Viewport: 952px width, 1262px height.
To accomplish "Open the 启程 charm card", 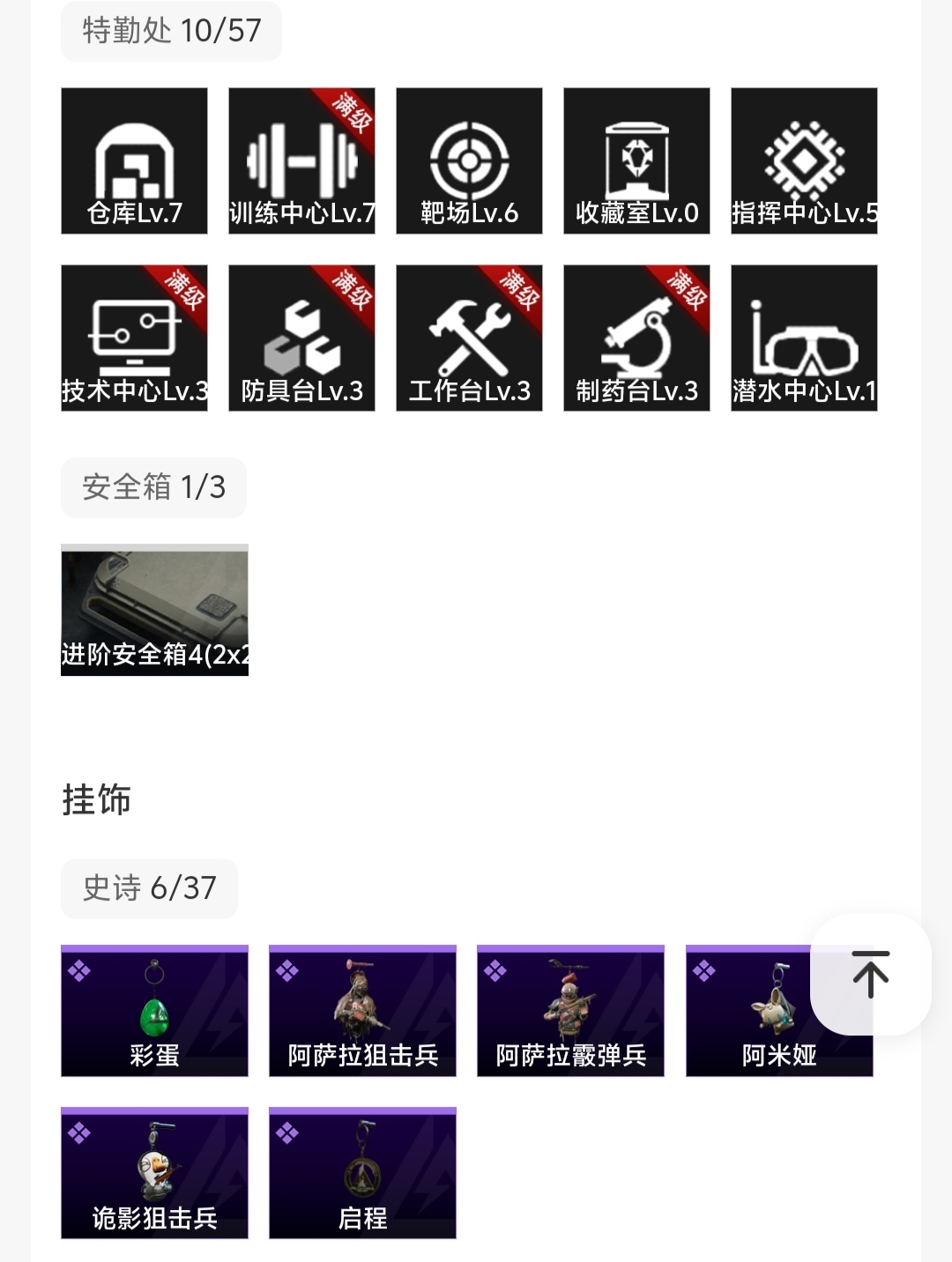I will pos(362,1173).
